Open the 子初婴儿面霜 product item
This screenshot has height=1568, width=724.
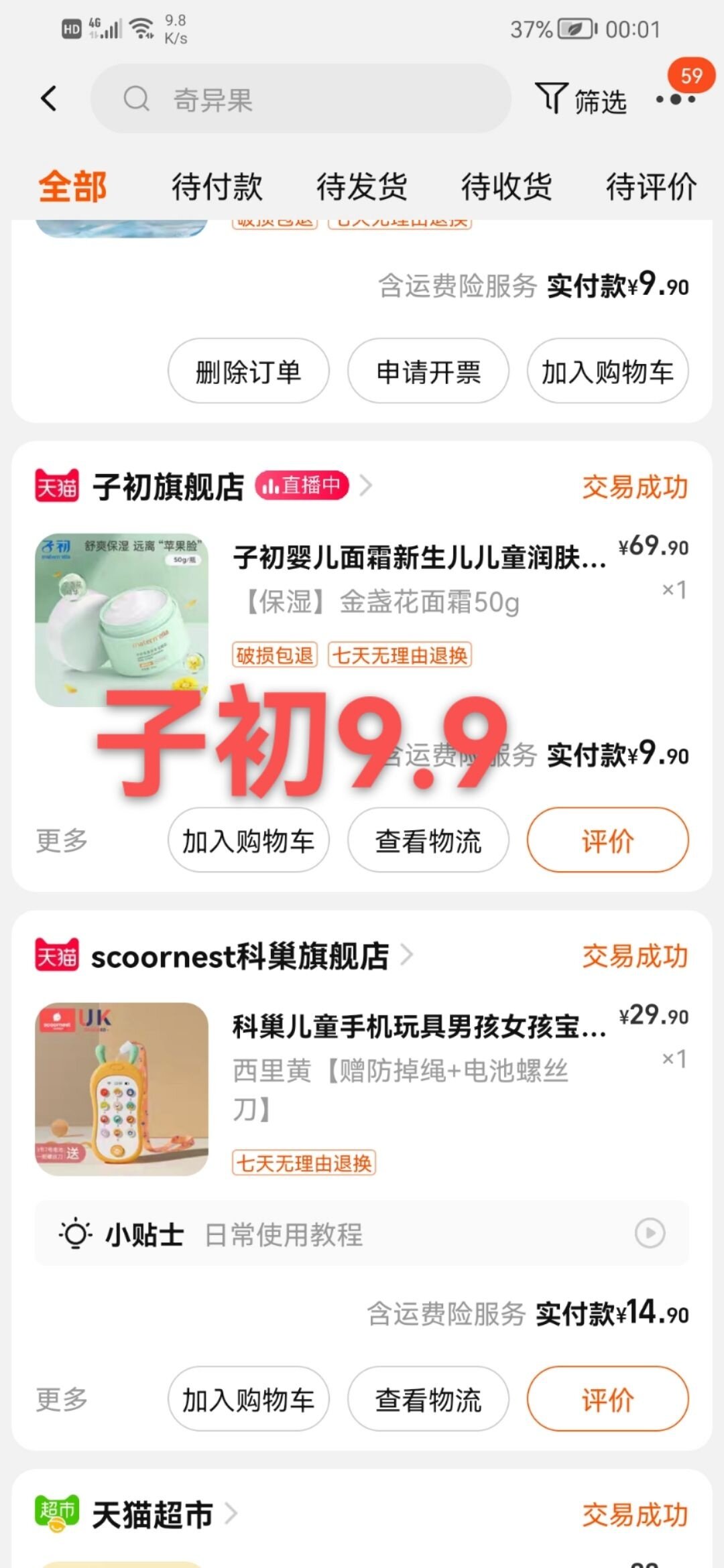(362, 620)
